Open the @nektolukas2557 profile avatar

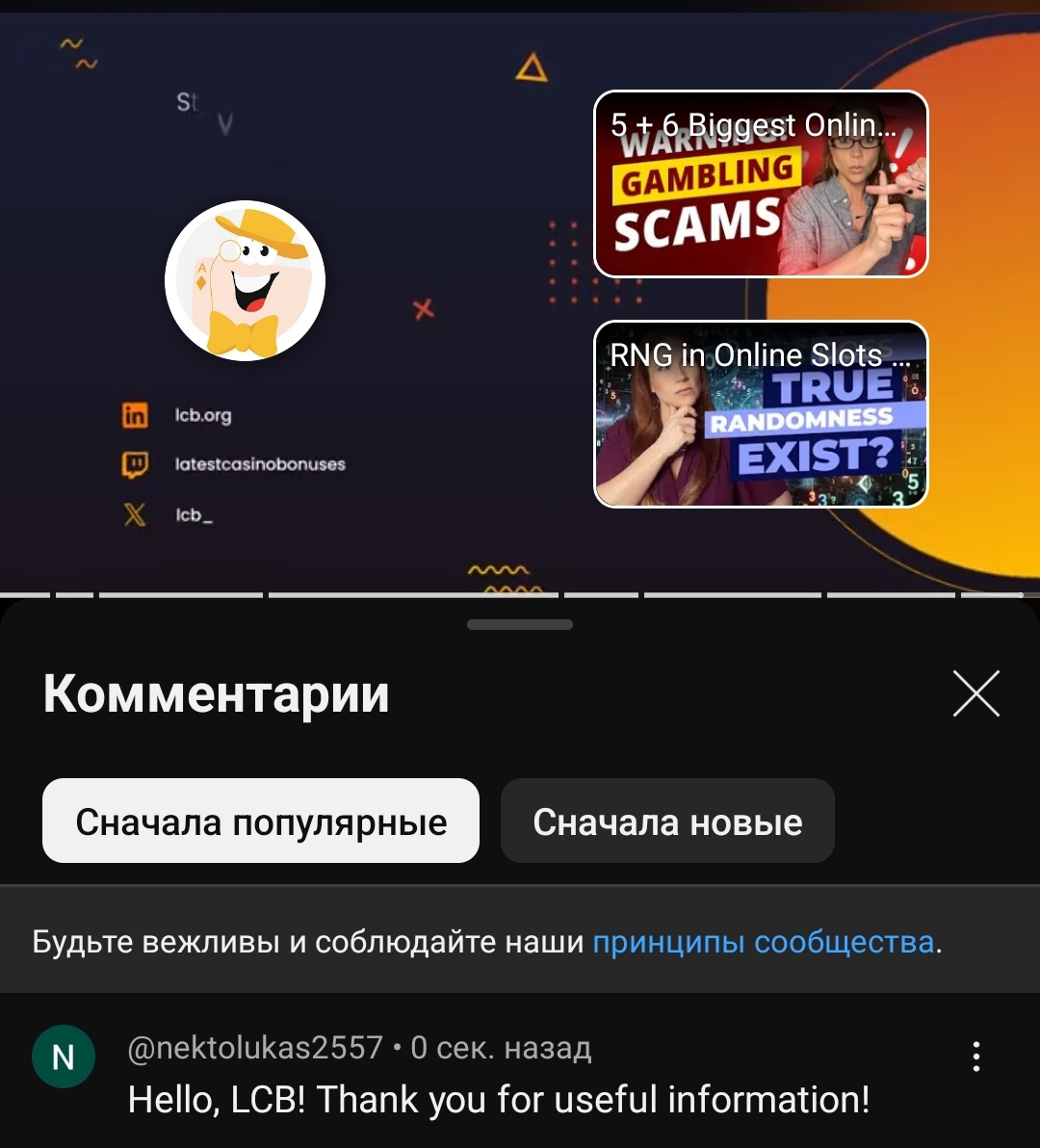click(64, 1057)
